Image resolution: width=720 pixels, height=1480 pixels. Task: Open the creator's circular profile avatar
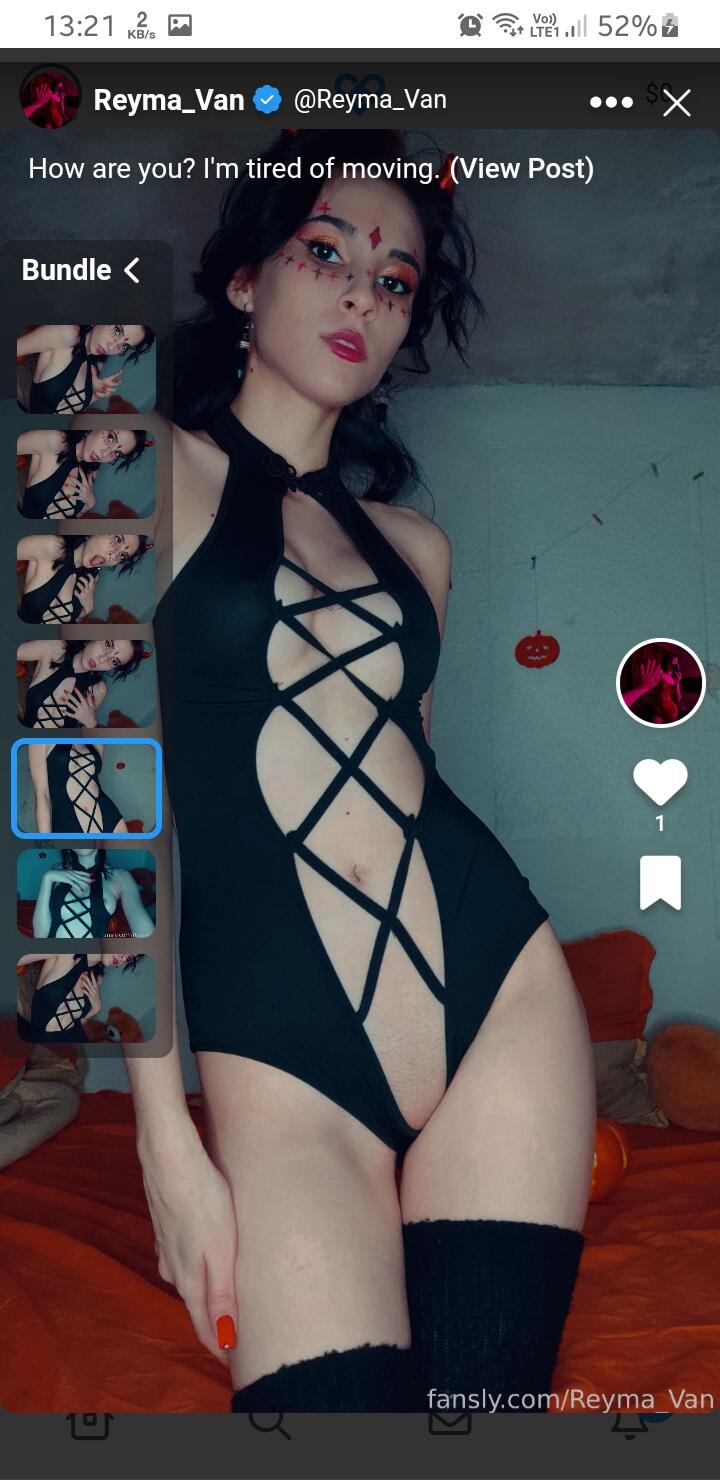[660, 683]
